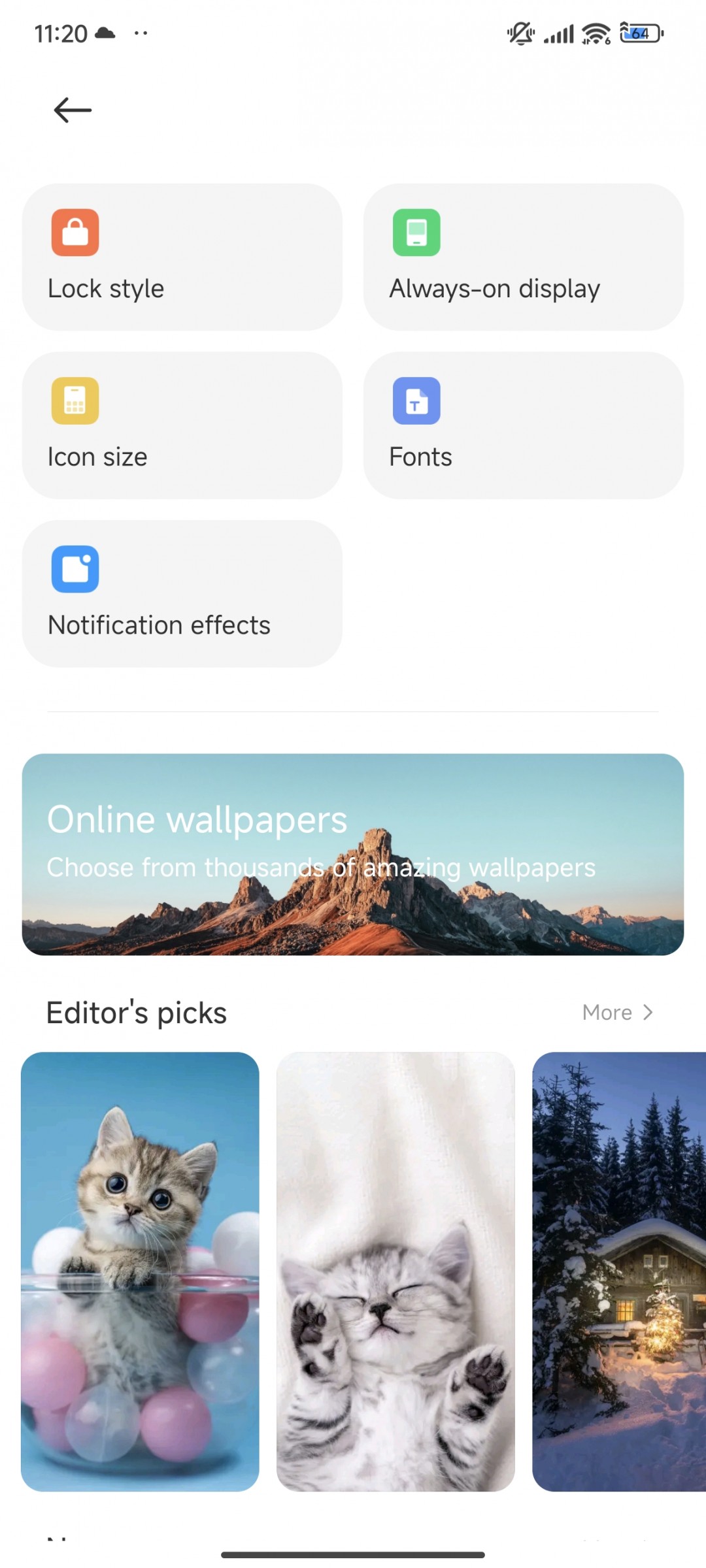Viewport: 706px width, 1568px height.
Task: Open the Icon size card
Action: click(182, 425)
